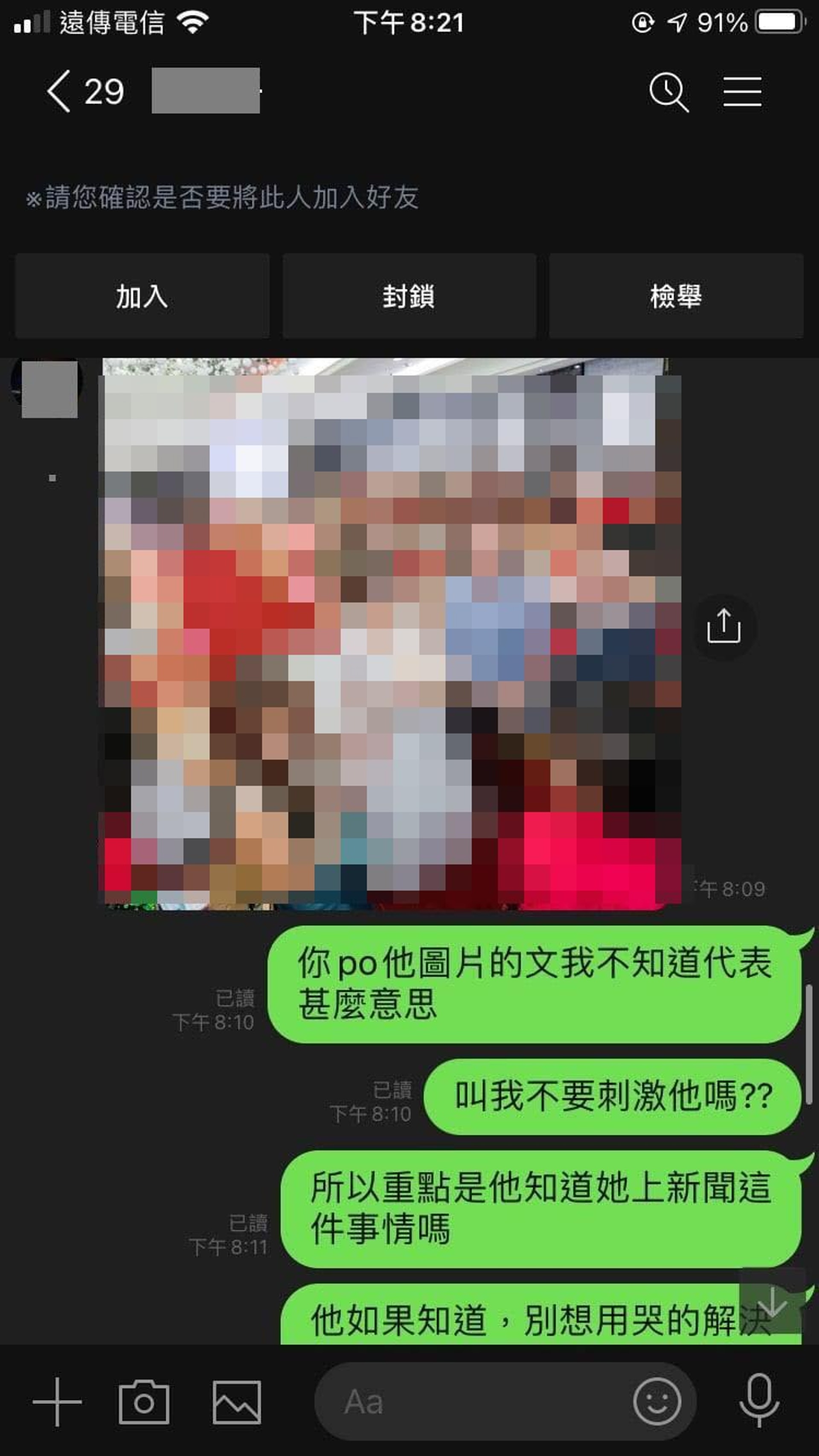Open the plus attachment menu
Screen dimensions: 819x1456
(x=57, y=1402)
